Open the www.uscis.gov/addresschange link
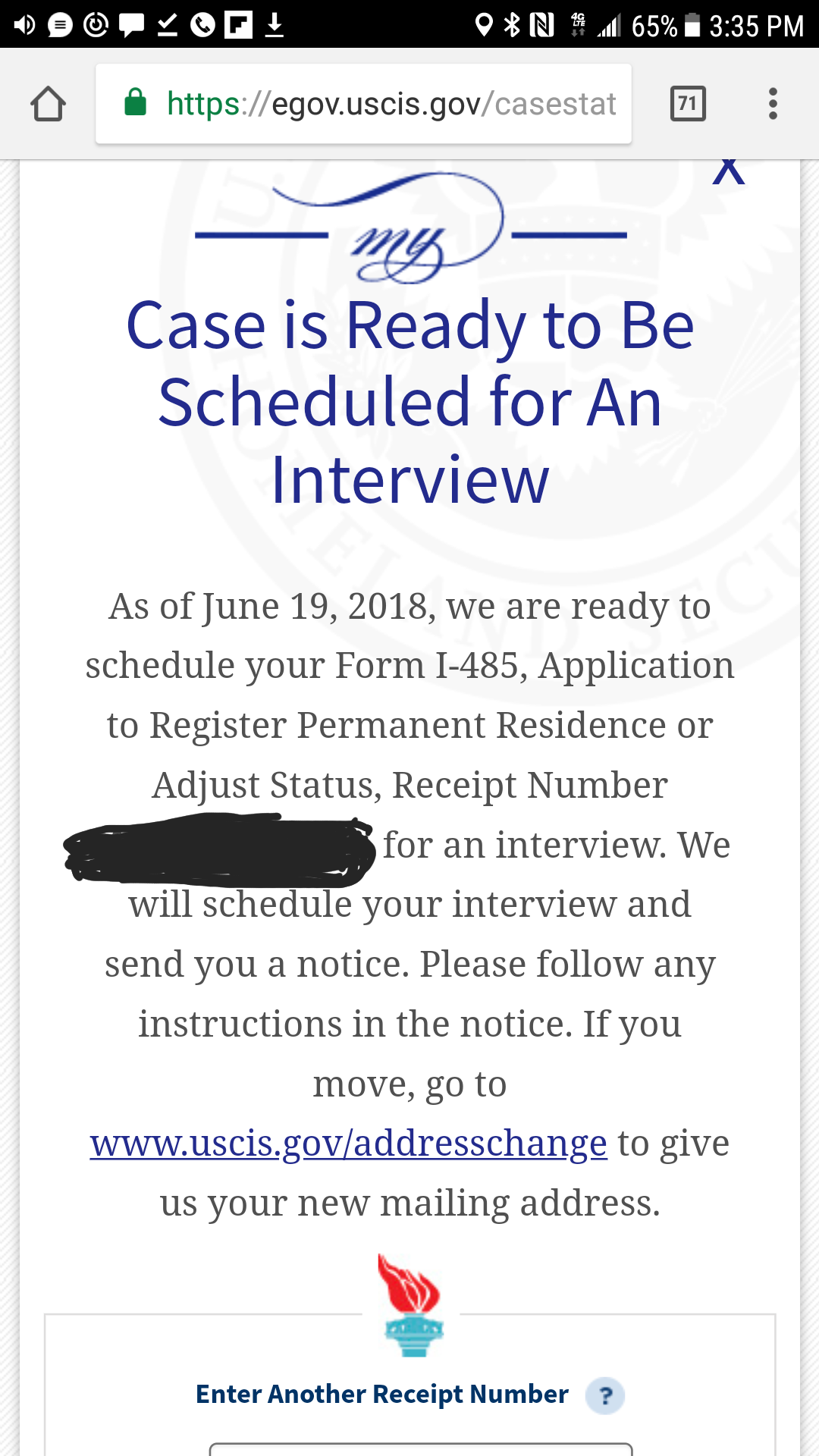Viewport: 819px width, 1456px height. pyautogui.click(x=349, y=1144)
